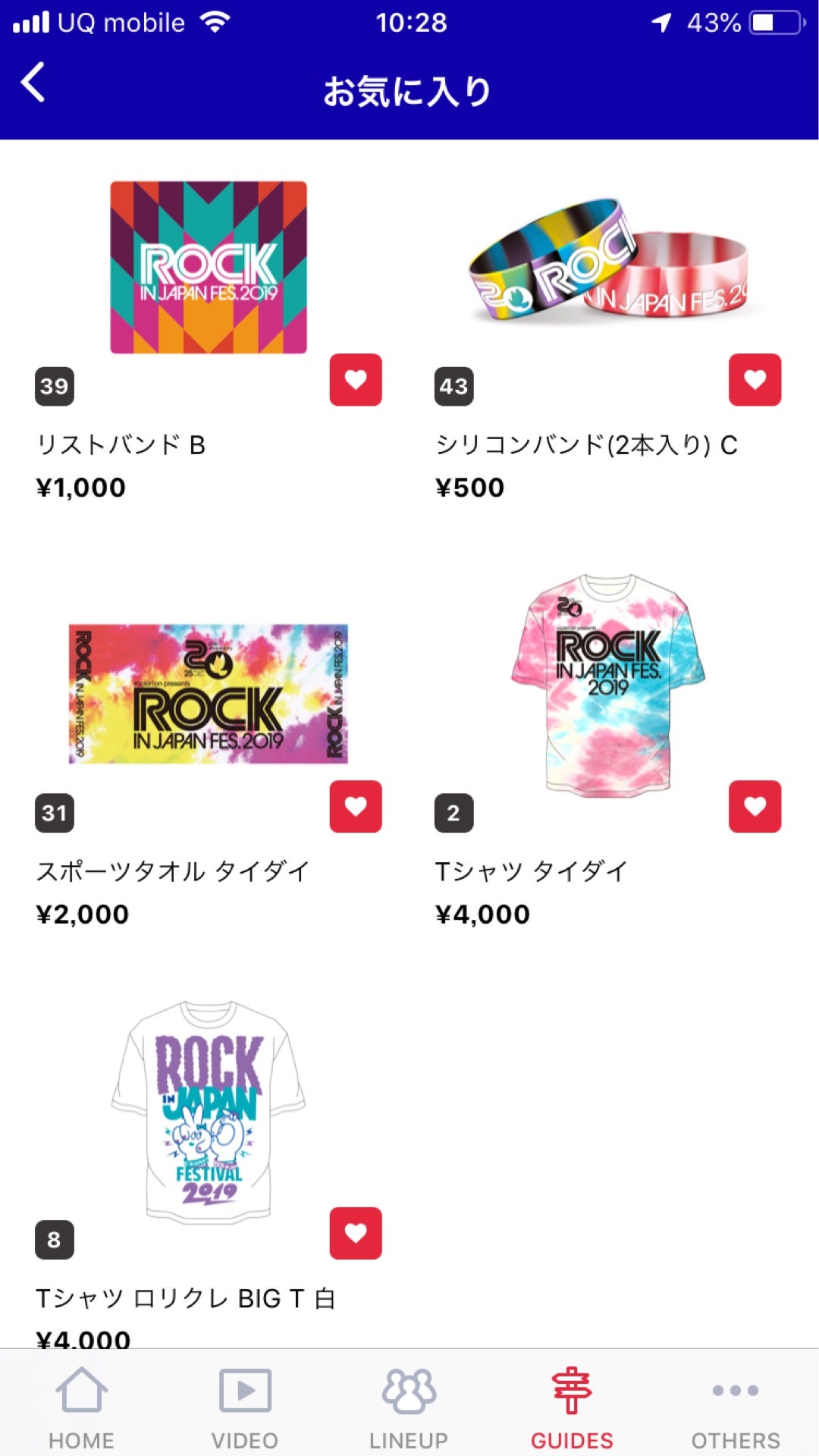Open the スポーツタオル タイダイ towel item
Viewport: 819px width, 1456px height.
[209, 694]
